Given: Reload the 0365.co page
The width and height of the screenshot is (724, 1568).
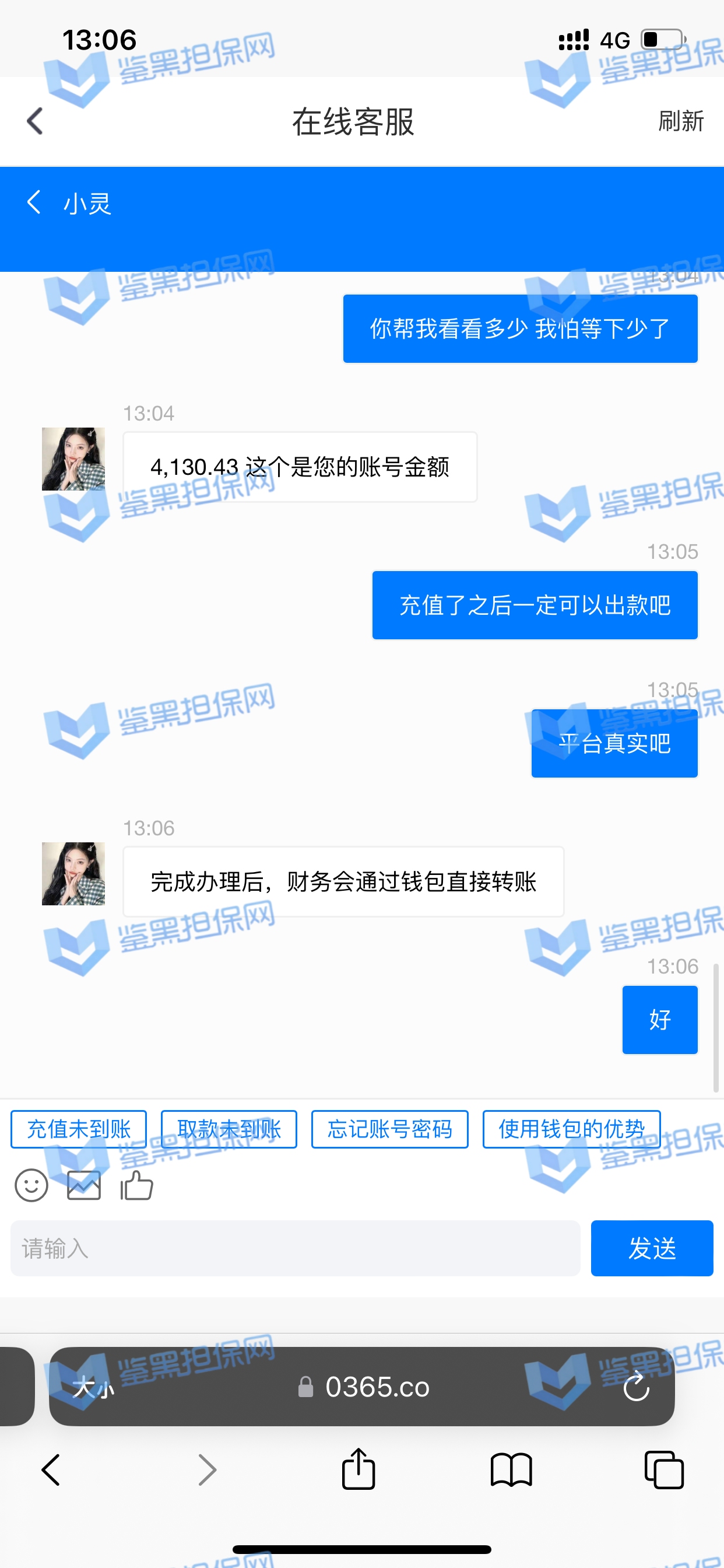Looking at the screenshot, I should [636, 1388].
